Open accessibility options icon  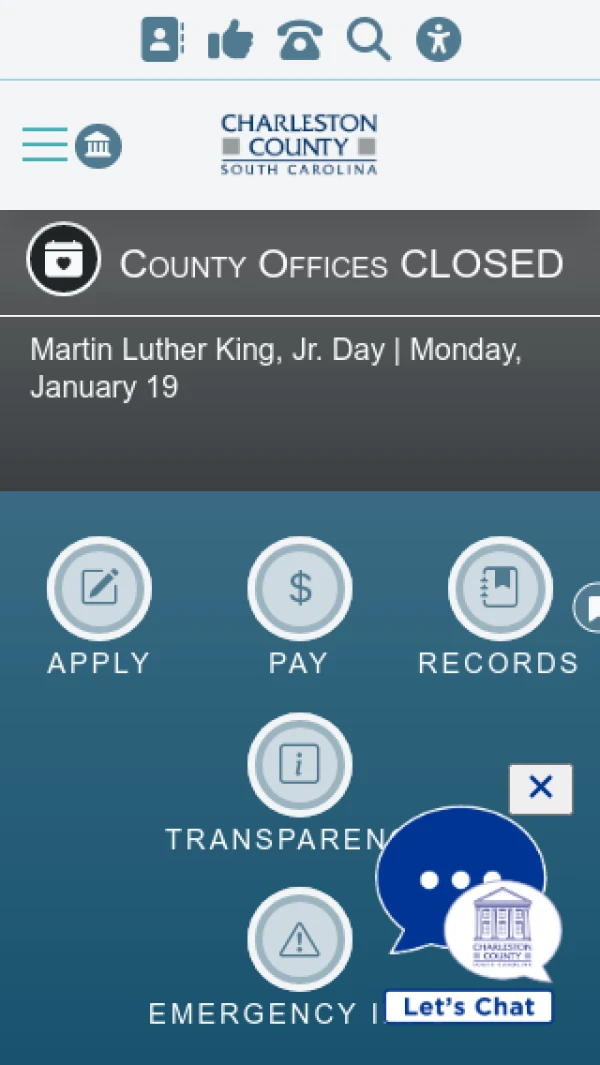(x=438, y=40)
